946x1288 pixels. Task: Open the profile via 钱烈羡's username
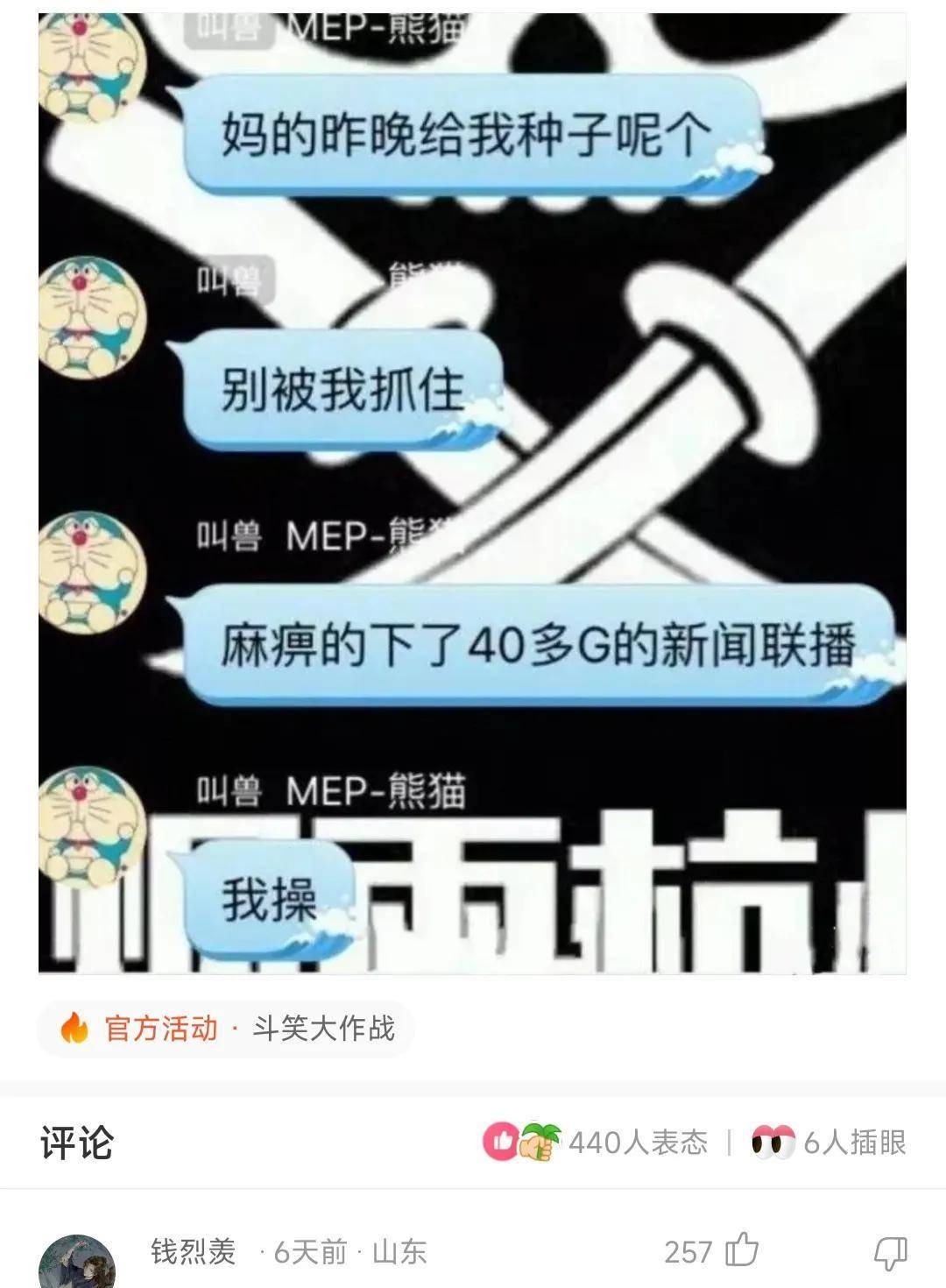coord(194,1251)
